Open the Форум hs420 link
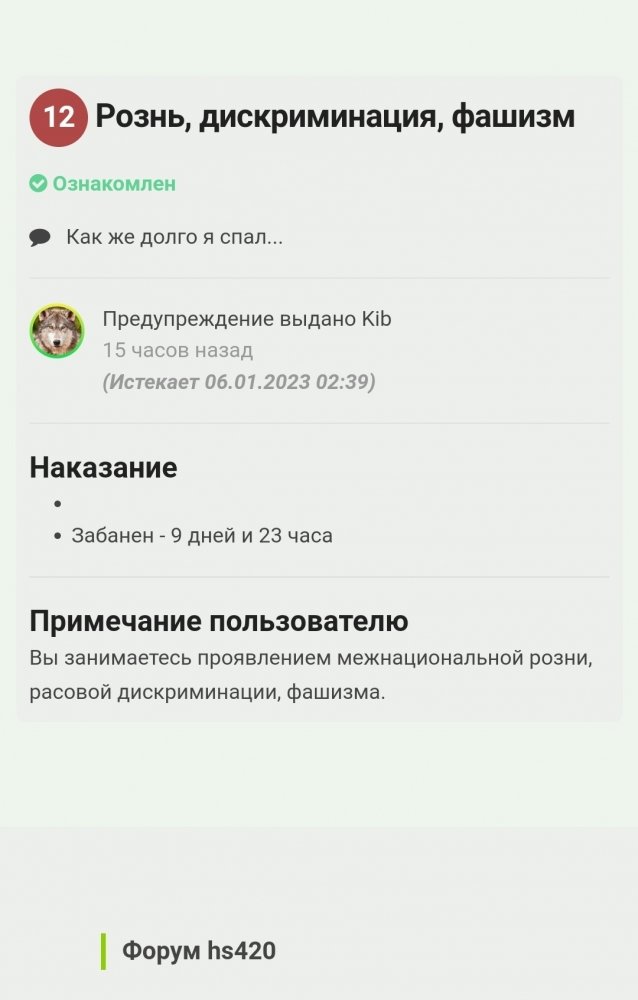 pyautogui.click(x=198, y=950)
